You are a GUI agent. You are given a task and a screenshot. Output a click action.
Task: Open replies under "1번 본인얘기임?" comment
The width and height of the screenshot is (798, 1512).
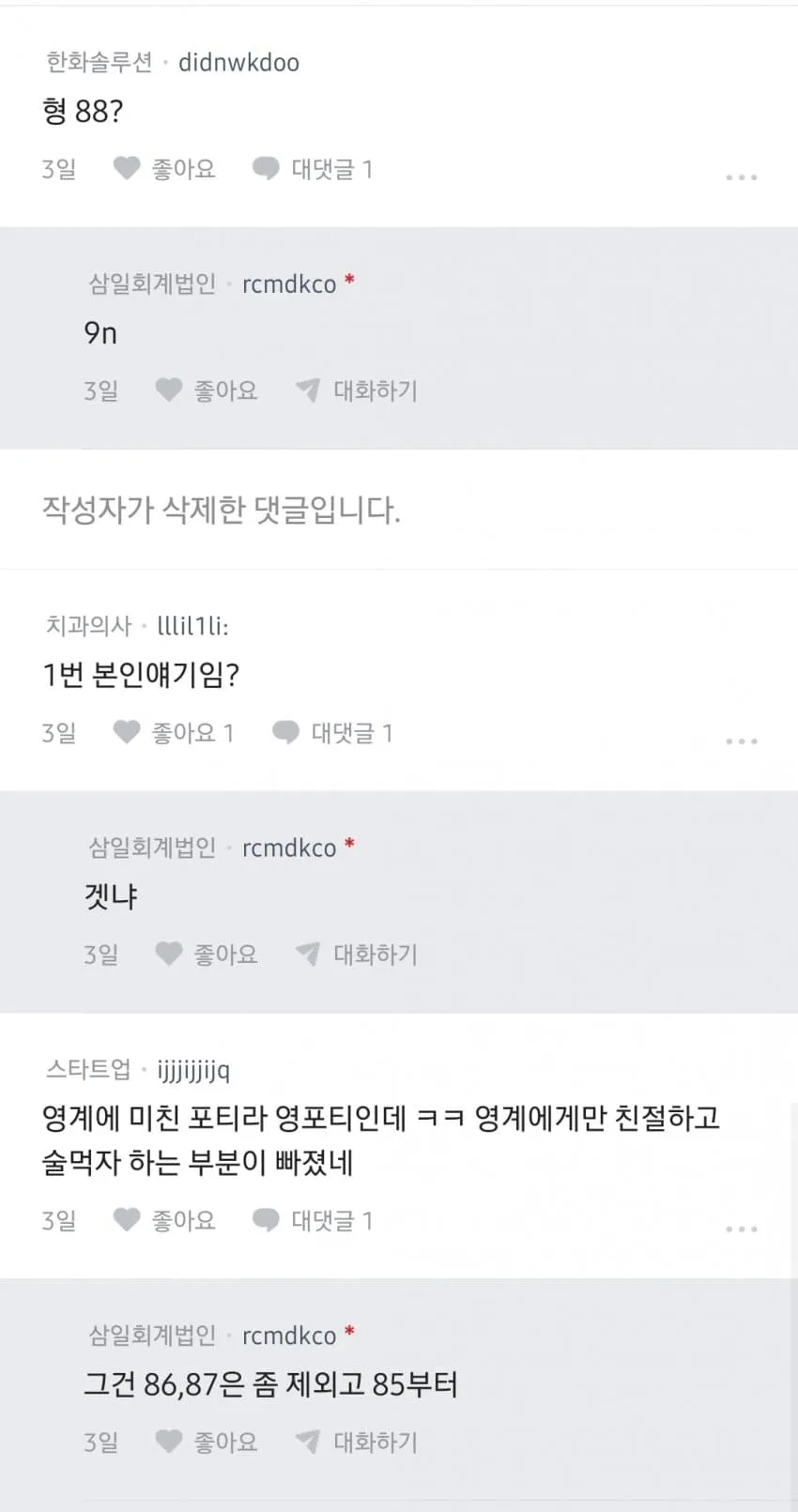(x=332, y=732)
